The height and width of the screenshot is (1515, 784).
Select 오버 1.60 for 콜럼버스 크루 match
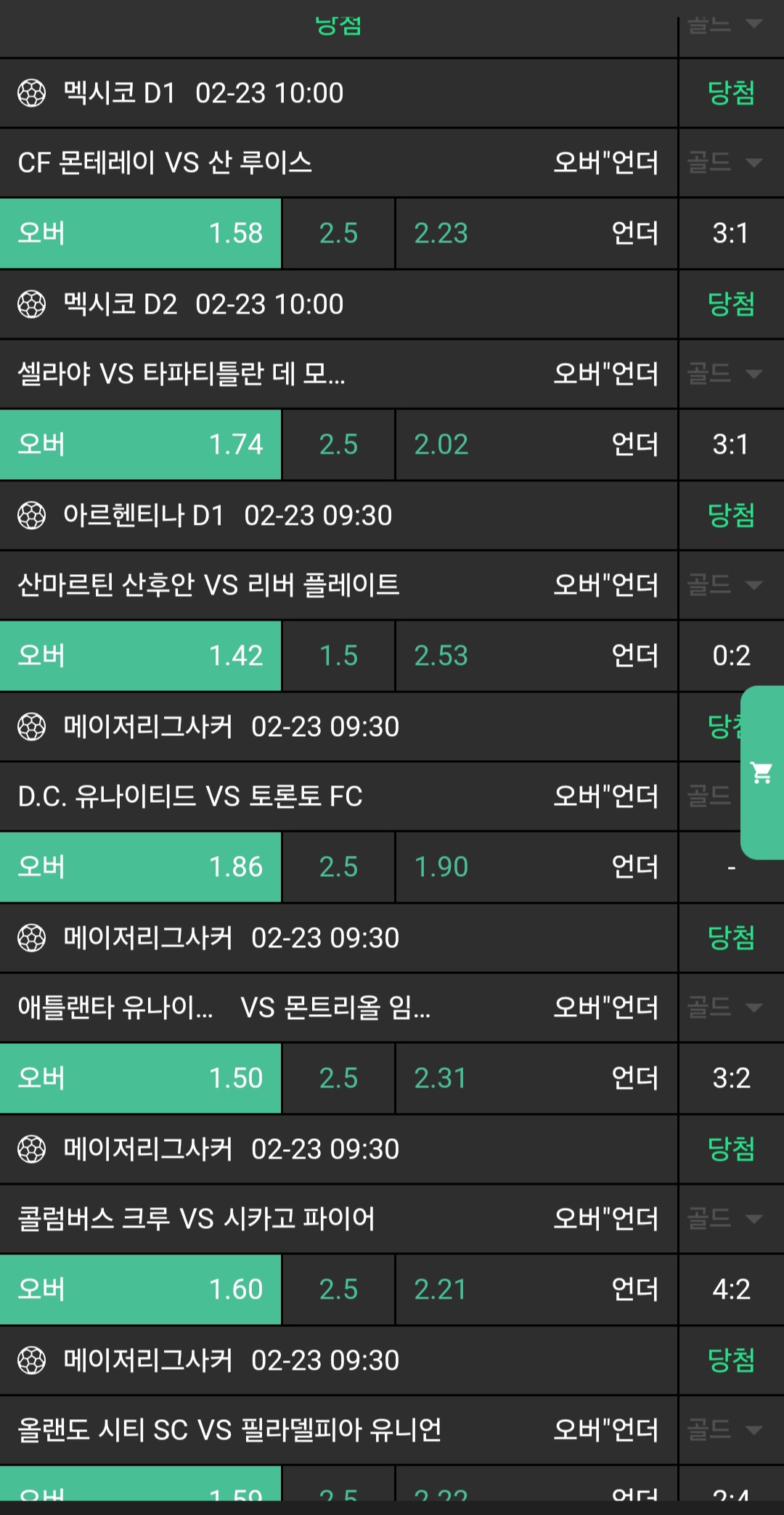click(x=140, y=1289)
